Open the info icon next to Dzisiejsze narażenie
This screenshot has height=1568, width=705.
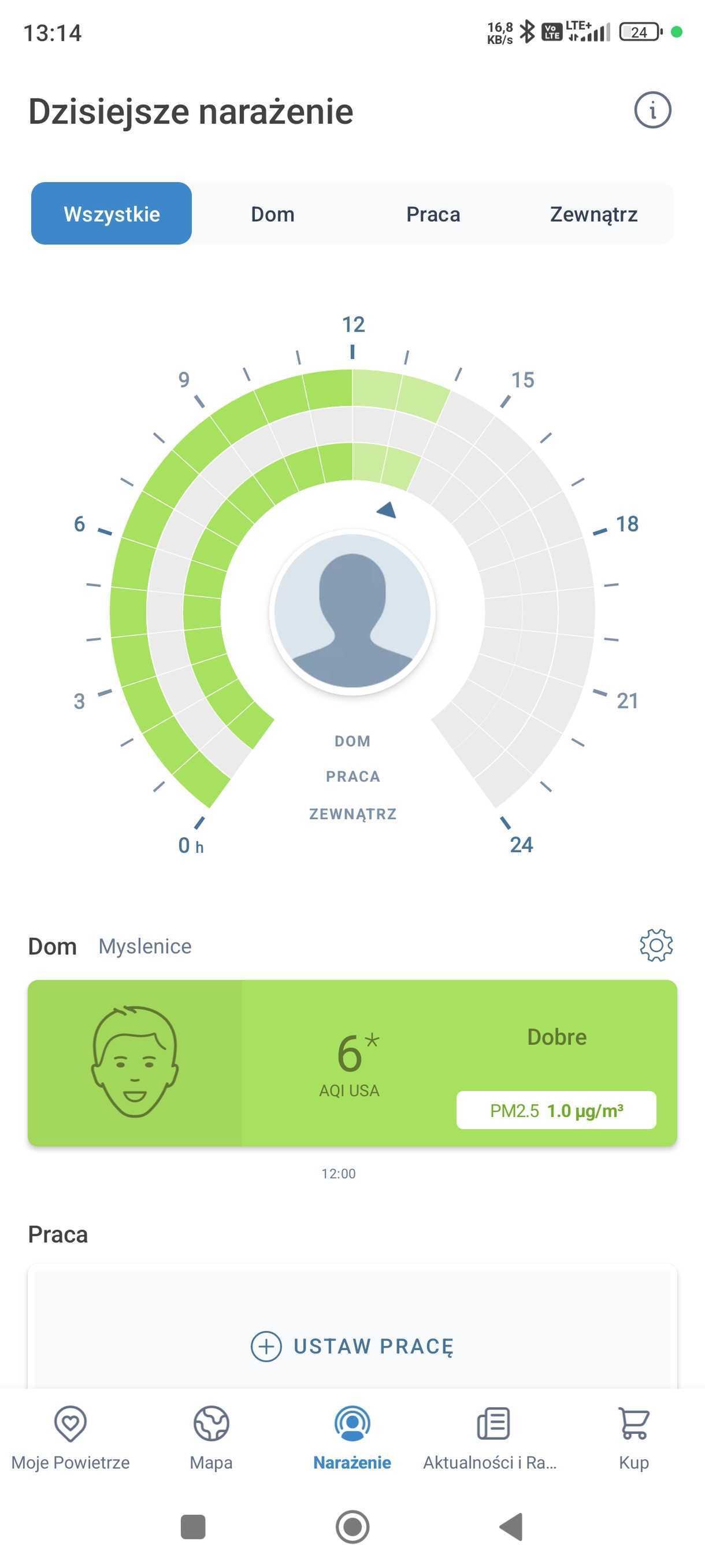652,110
